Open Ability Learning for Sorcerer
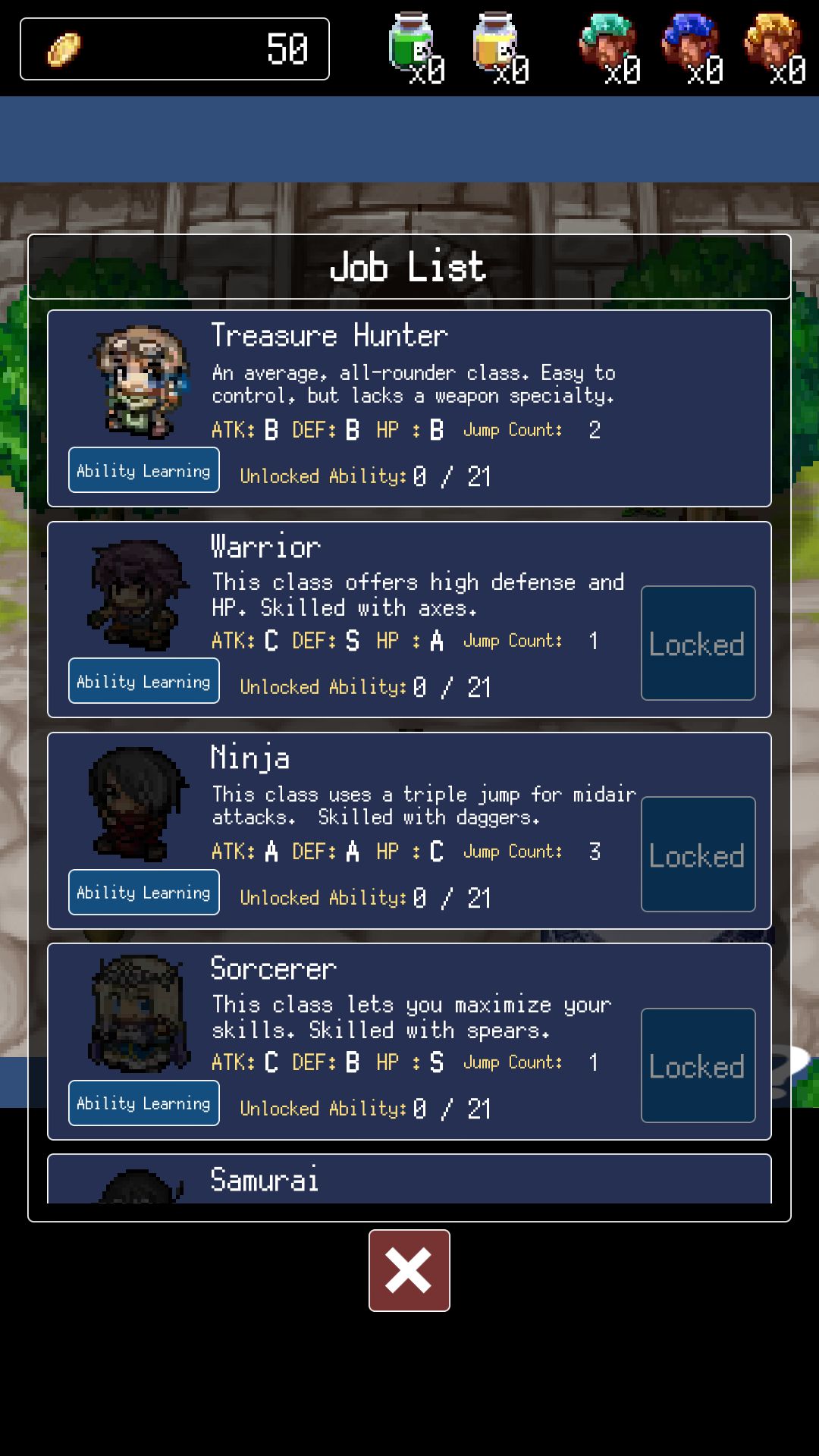Image resolution: width=819 pixels, height=1456 pixels. 144,1103
